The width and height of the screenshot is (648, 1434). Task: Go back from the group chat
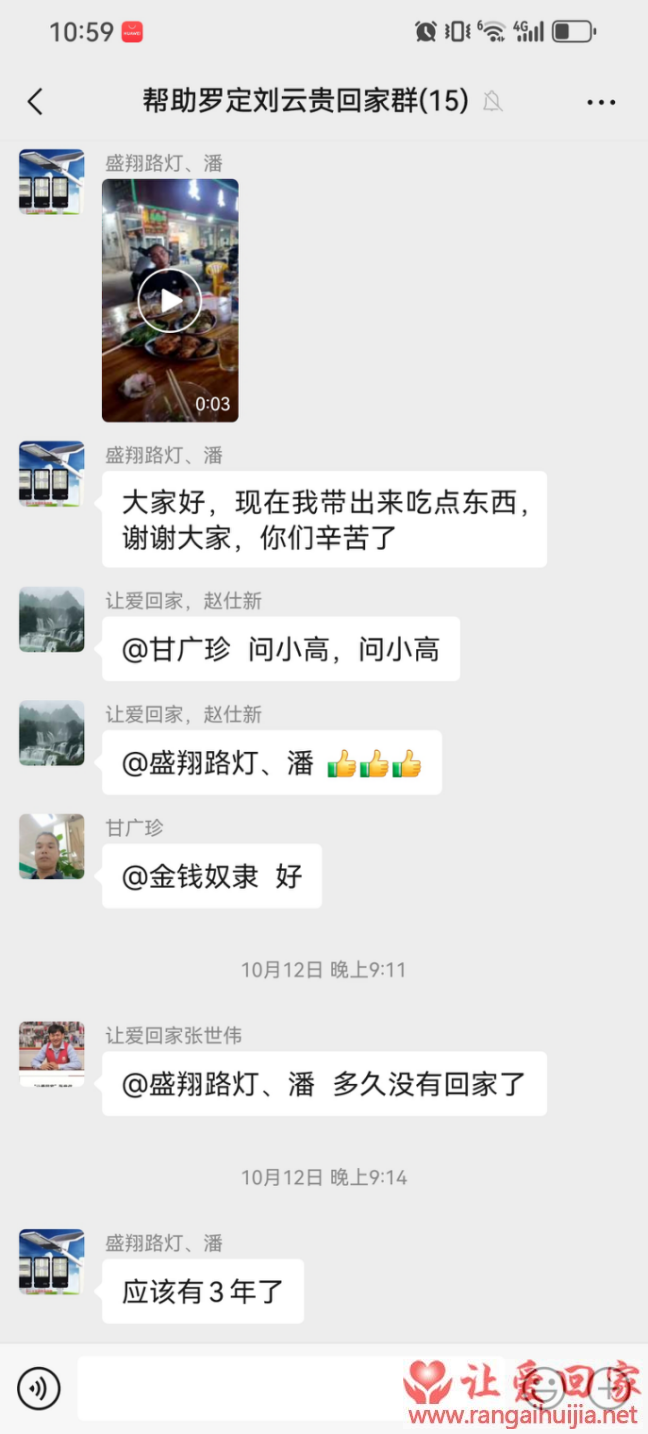click(35, 101)
